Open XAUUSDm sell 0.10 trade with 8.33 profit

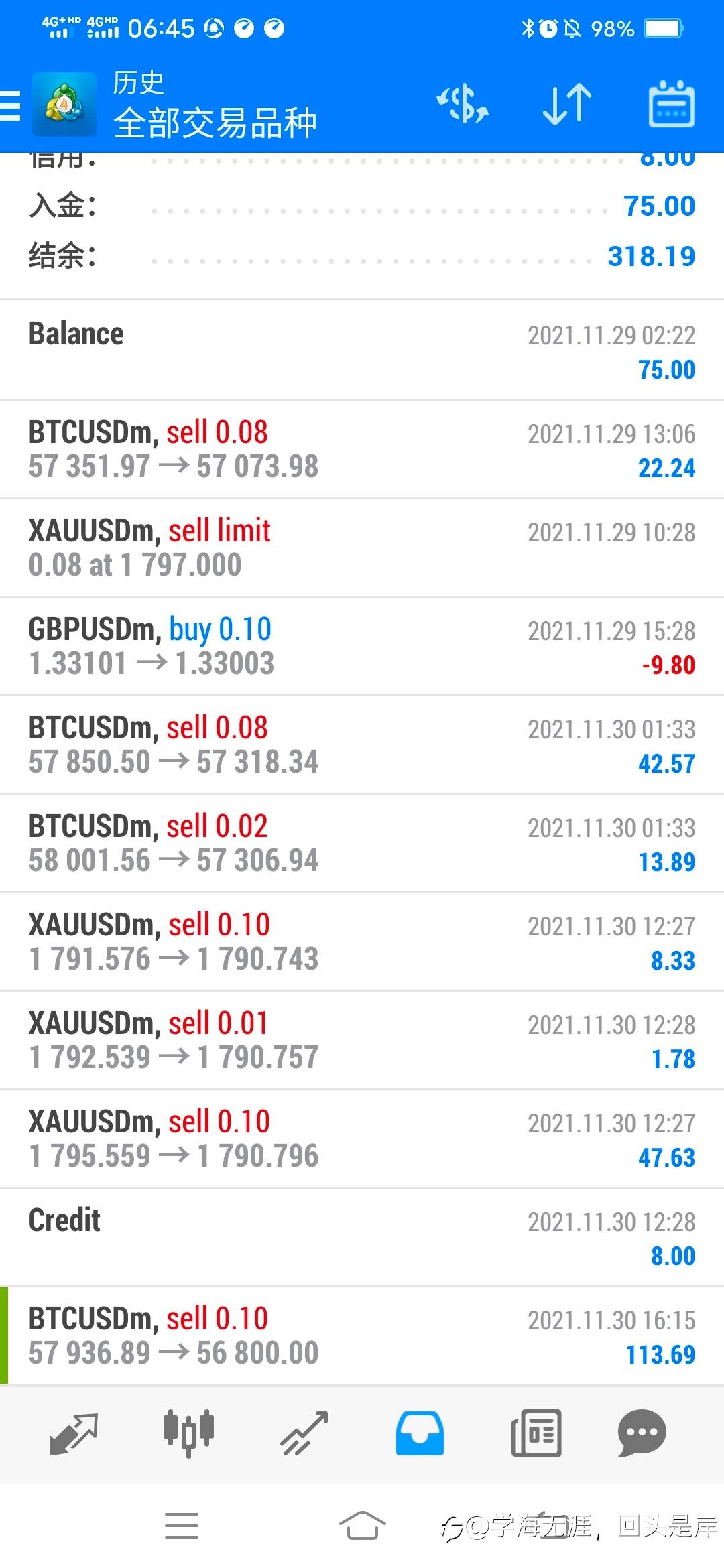(x=362, y=942)
